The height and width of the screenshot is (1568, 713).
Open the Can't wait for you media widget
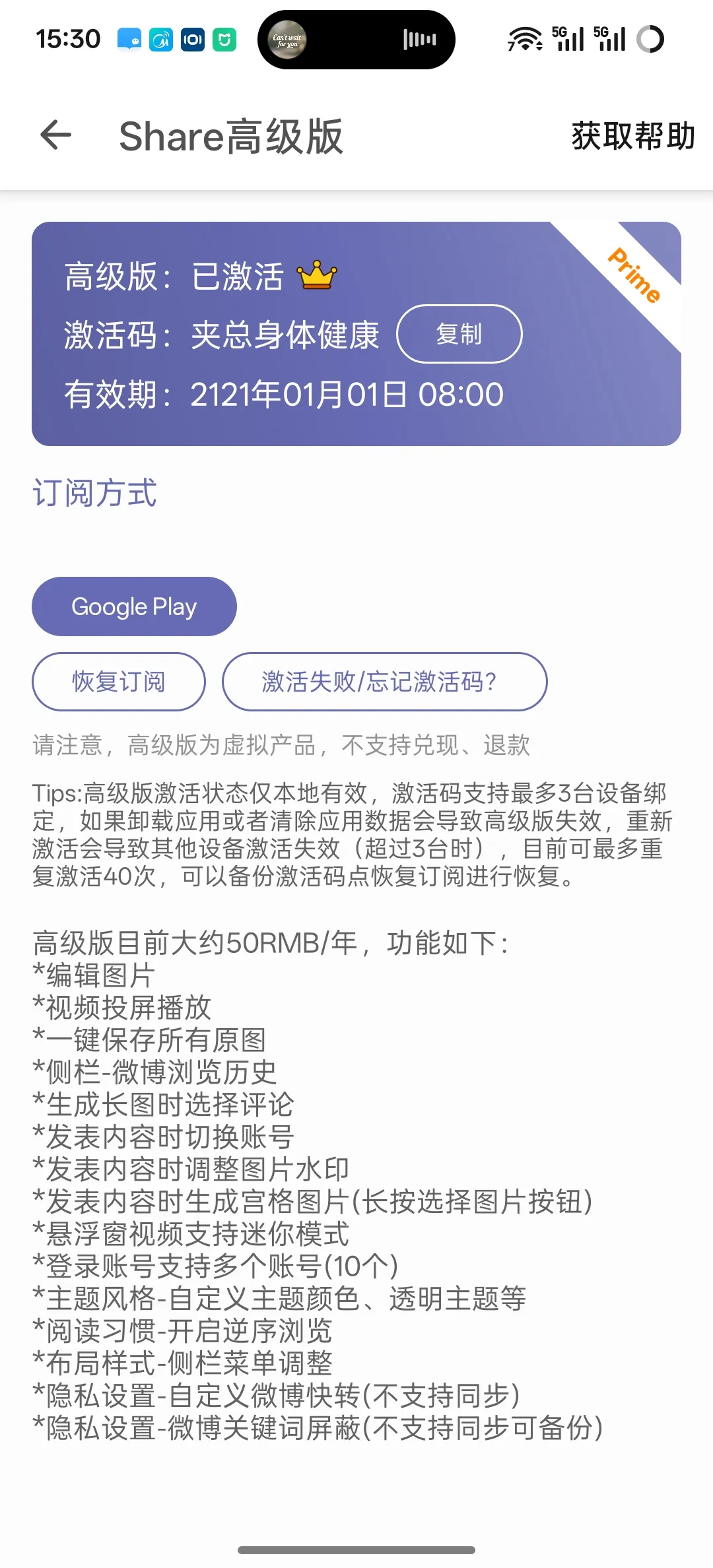(x=289, y=40)
